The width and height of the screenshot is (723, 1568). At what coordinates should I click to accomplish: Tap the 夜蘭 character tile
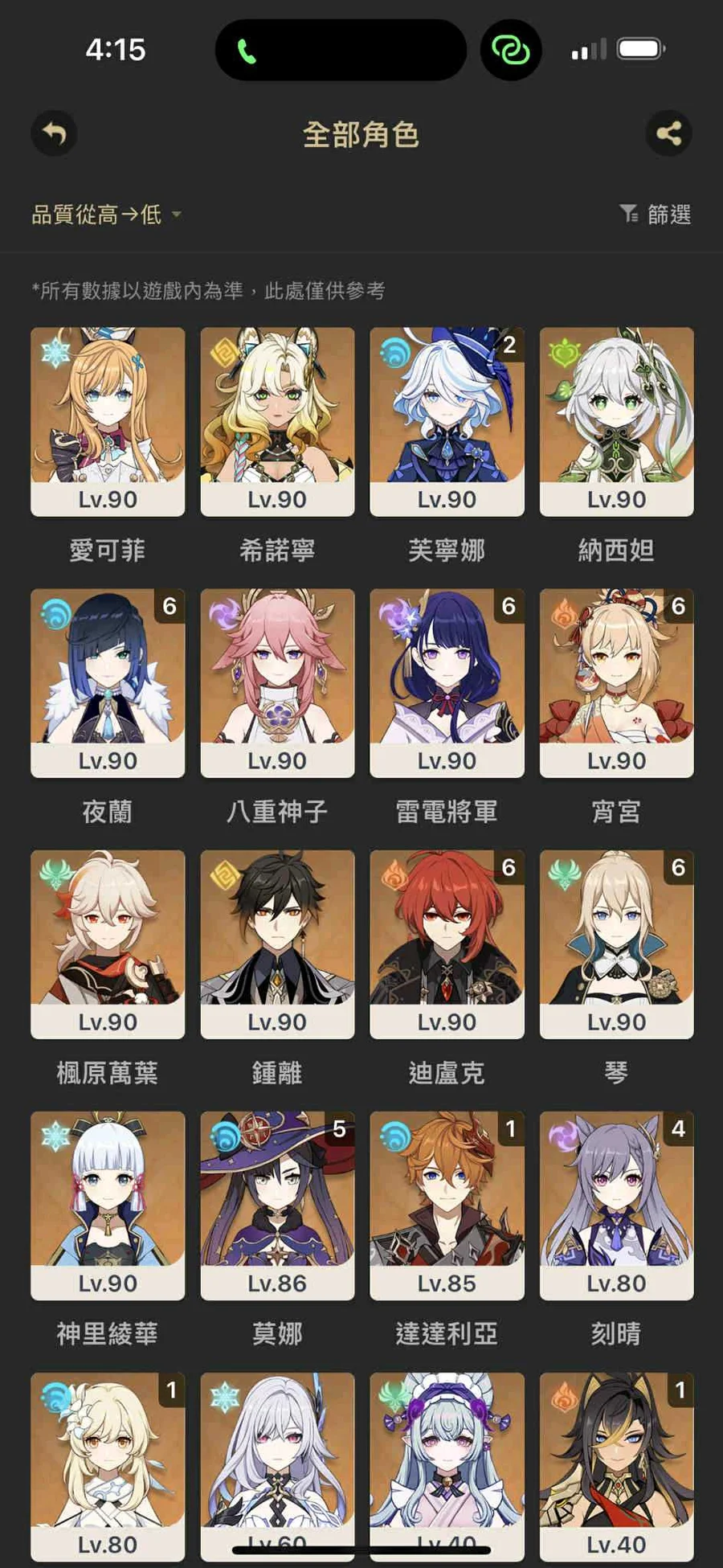coord(108,682)
